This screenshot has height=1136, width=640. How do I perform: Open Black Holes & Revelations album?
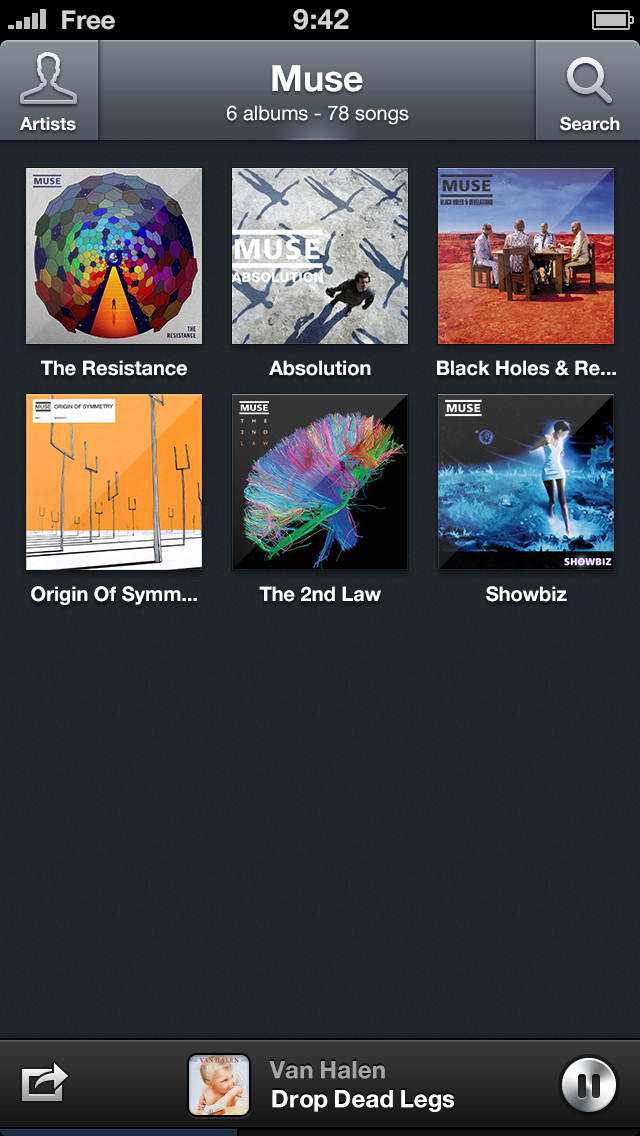click(526, 256)
